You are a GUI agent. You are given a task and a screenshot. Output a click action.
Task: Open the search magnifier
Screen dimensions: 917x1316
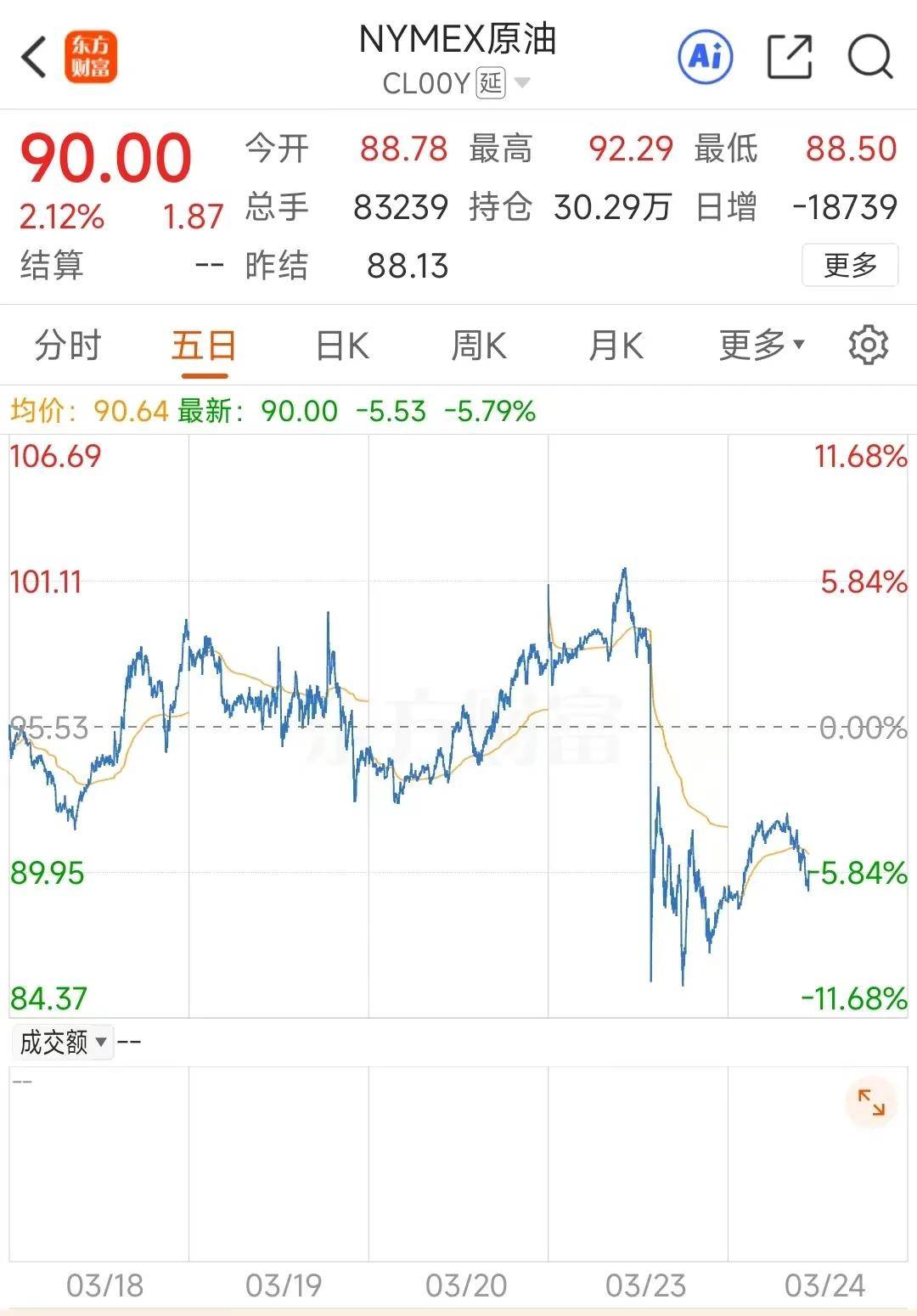coord(870,57)
